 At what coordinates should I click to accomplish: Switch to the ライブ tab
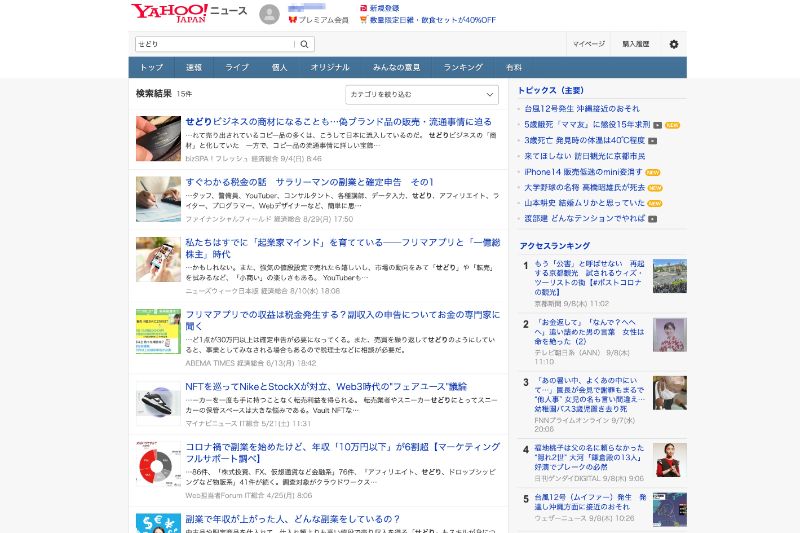tap(237, 67)
